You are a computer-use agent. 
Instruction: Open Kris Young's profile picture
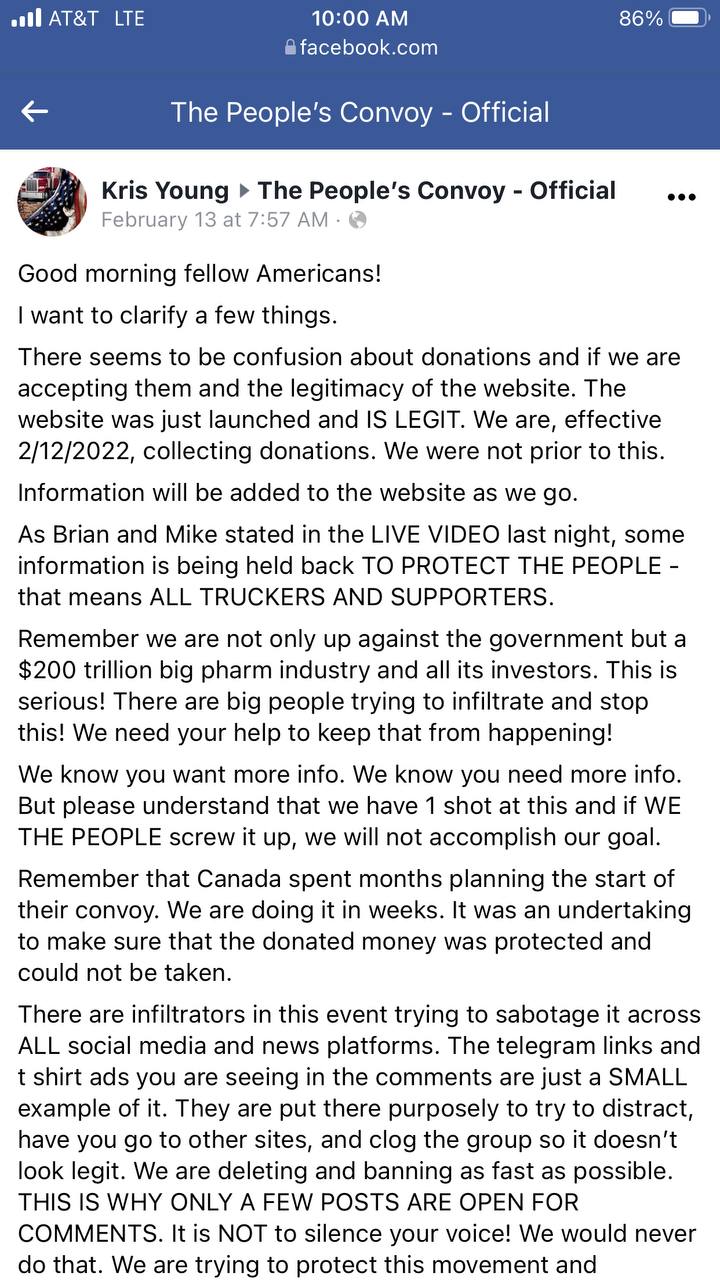click(52, 201)
